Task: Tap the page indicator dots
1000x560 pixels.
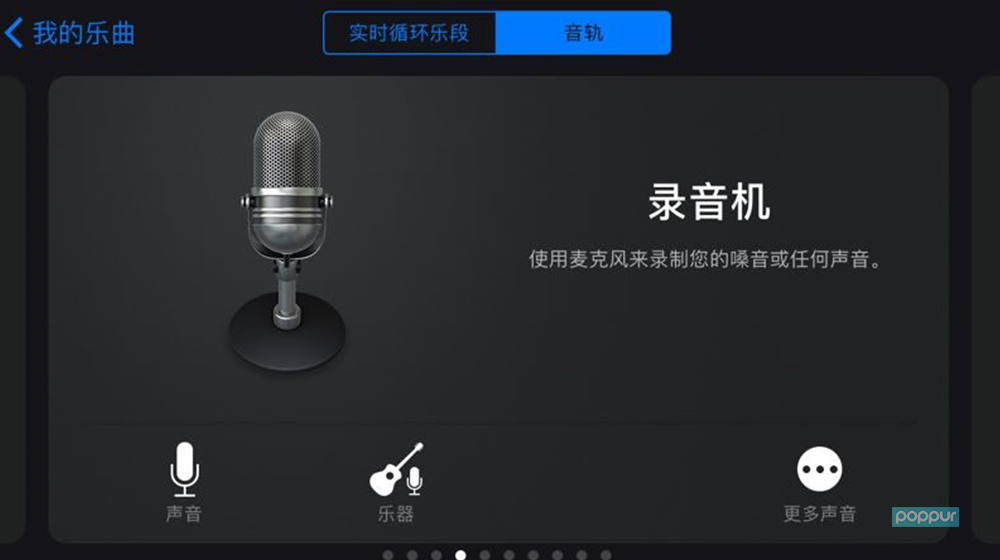Action: coord(496,554)
